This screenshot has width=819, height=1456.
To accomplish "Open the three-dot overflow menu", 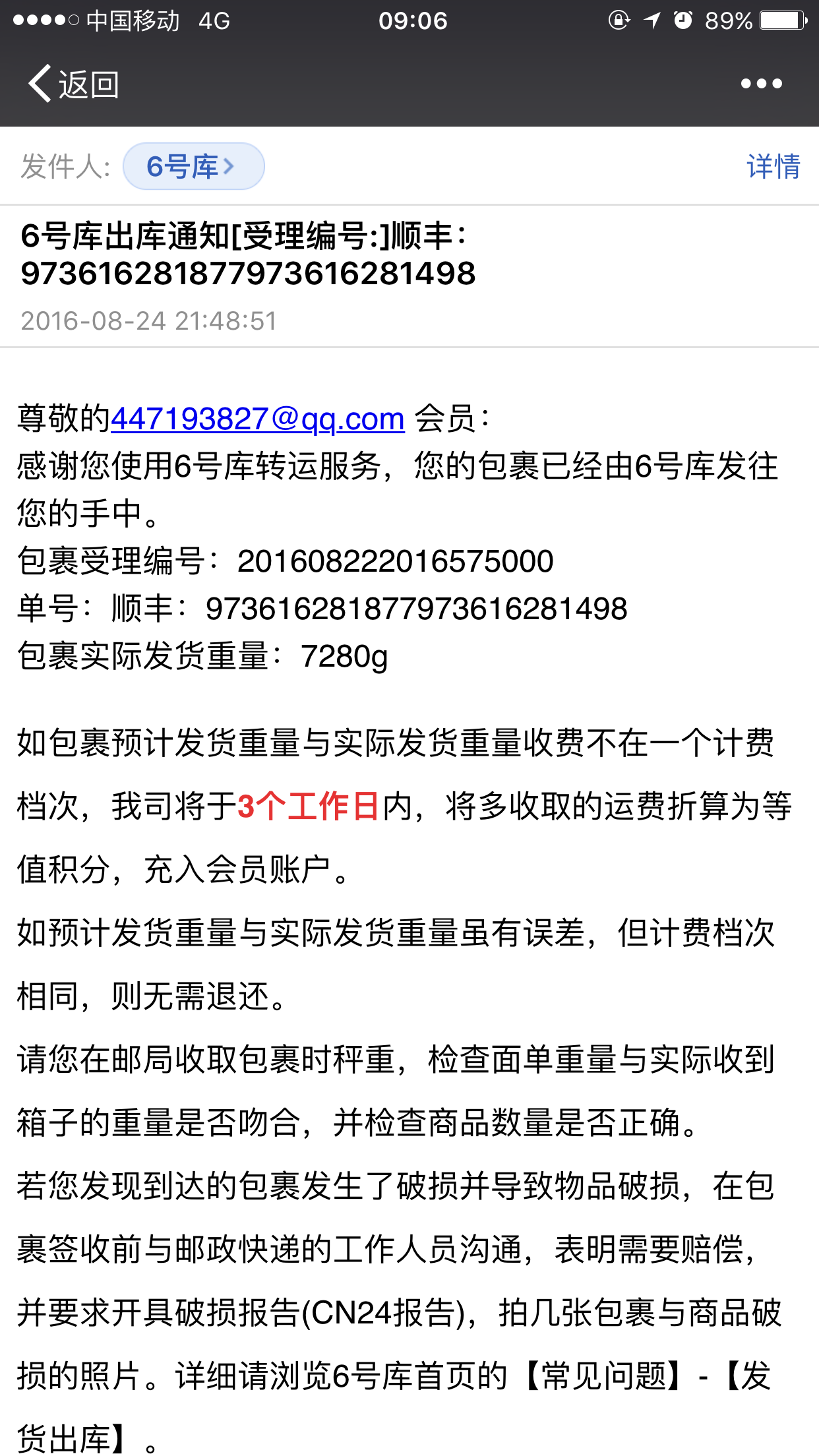I will [761, 84].
